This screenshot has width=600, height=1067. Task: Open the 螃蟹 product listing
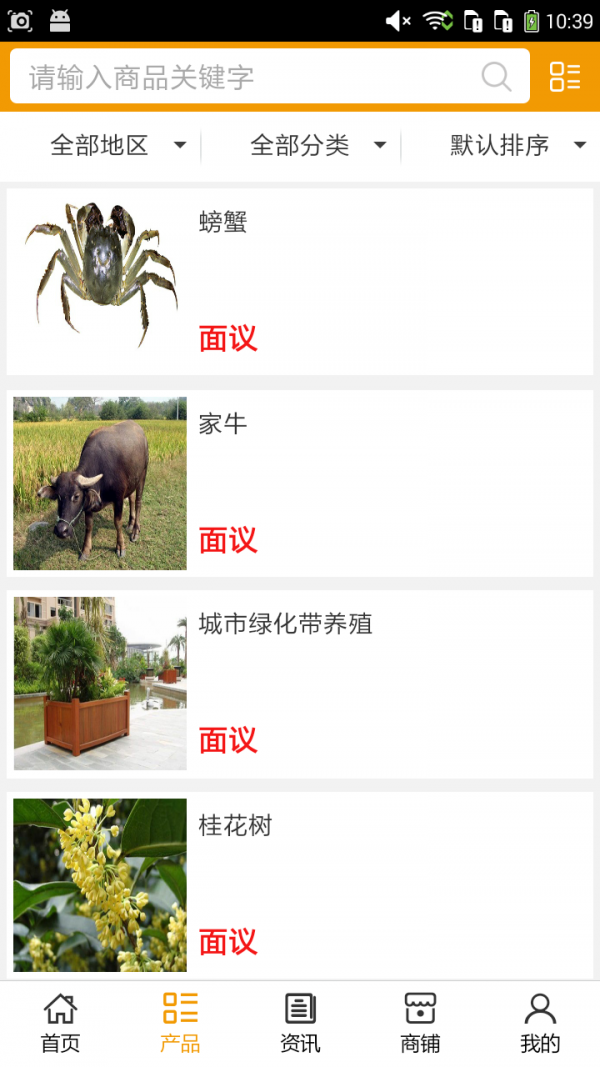300,281
